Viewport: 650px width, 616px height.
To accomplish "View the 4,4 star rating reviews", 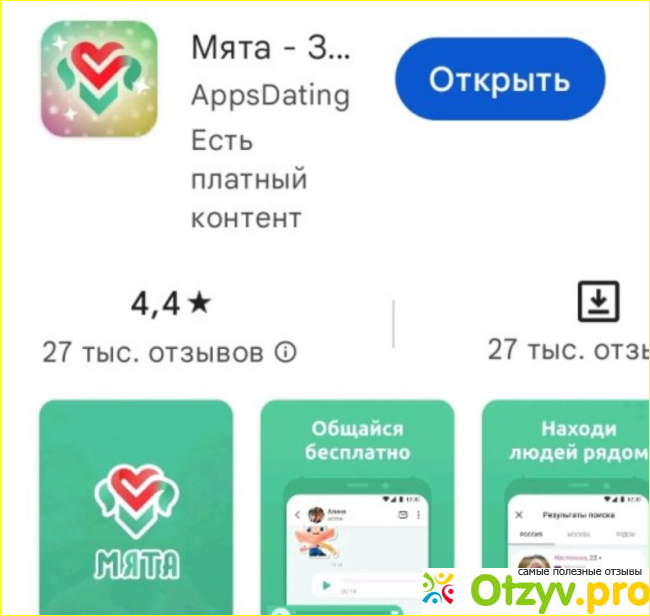I will tap(170, 304).
